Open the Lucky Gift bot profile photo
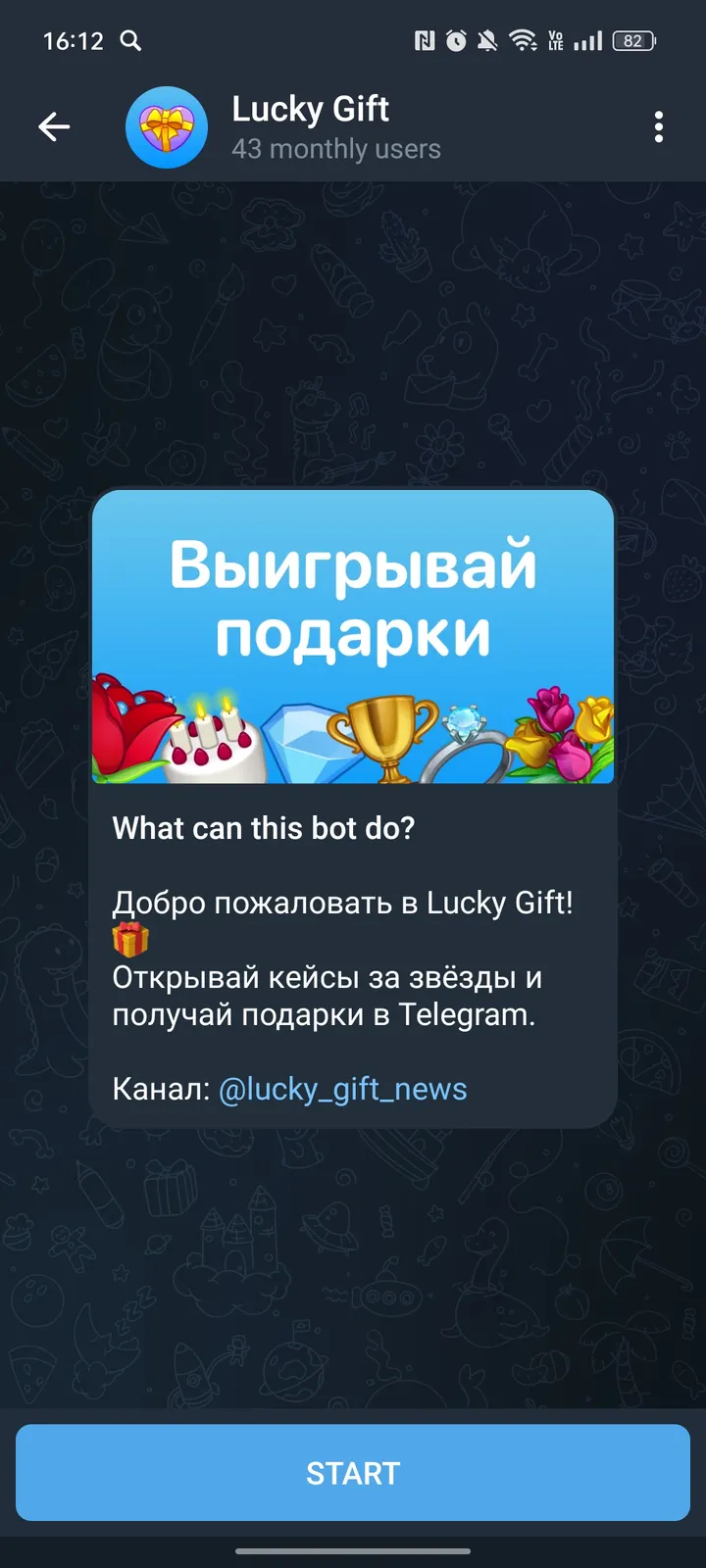 (x=167, y=127)
